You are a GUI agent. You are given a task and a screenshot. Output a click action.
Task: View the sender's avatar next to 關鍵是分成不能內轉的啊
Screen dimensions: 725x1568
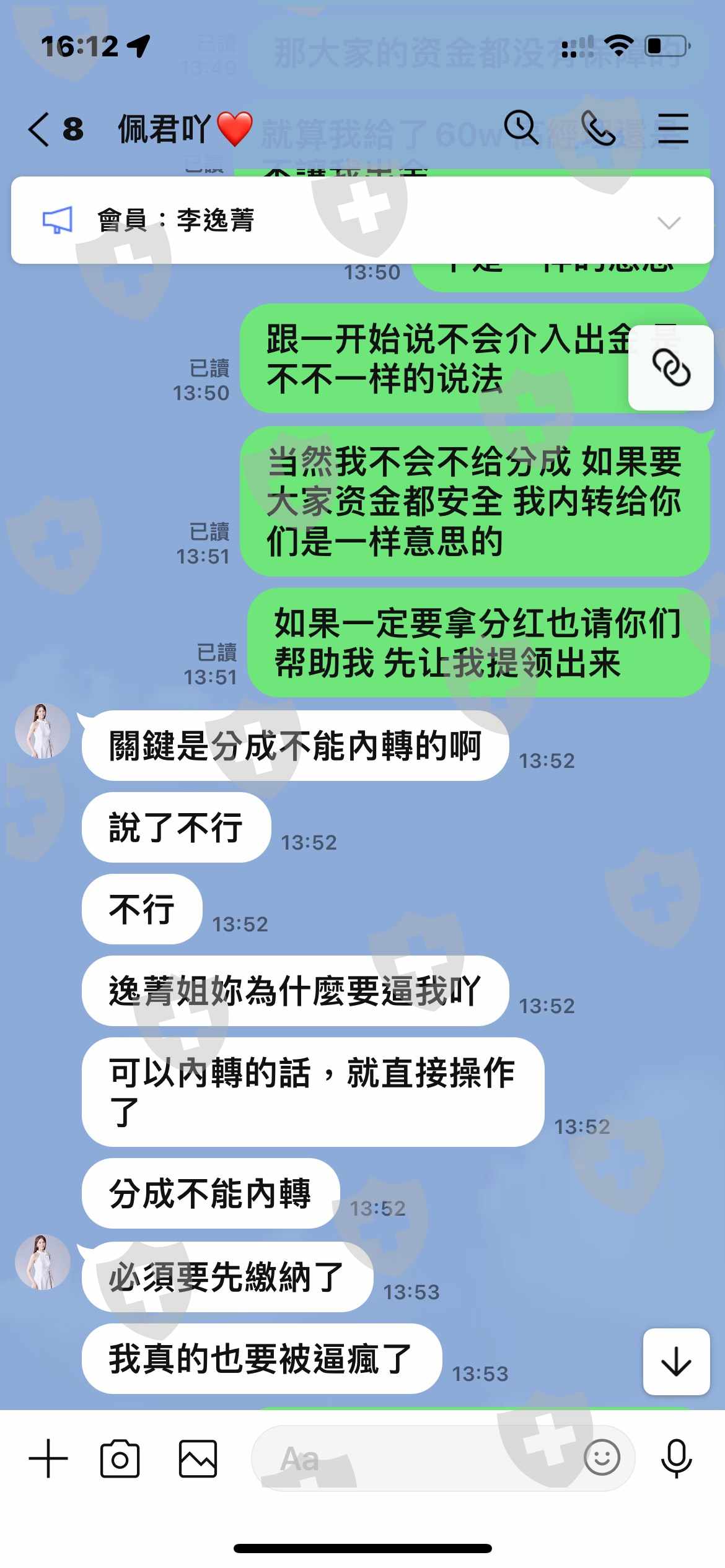tap(43, 731)
